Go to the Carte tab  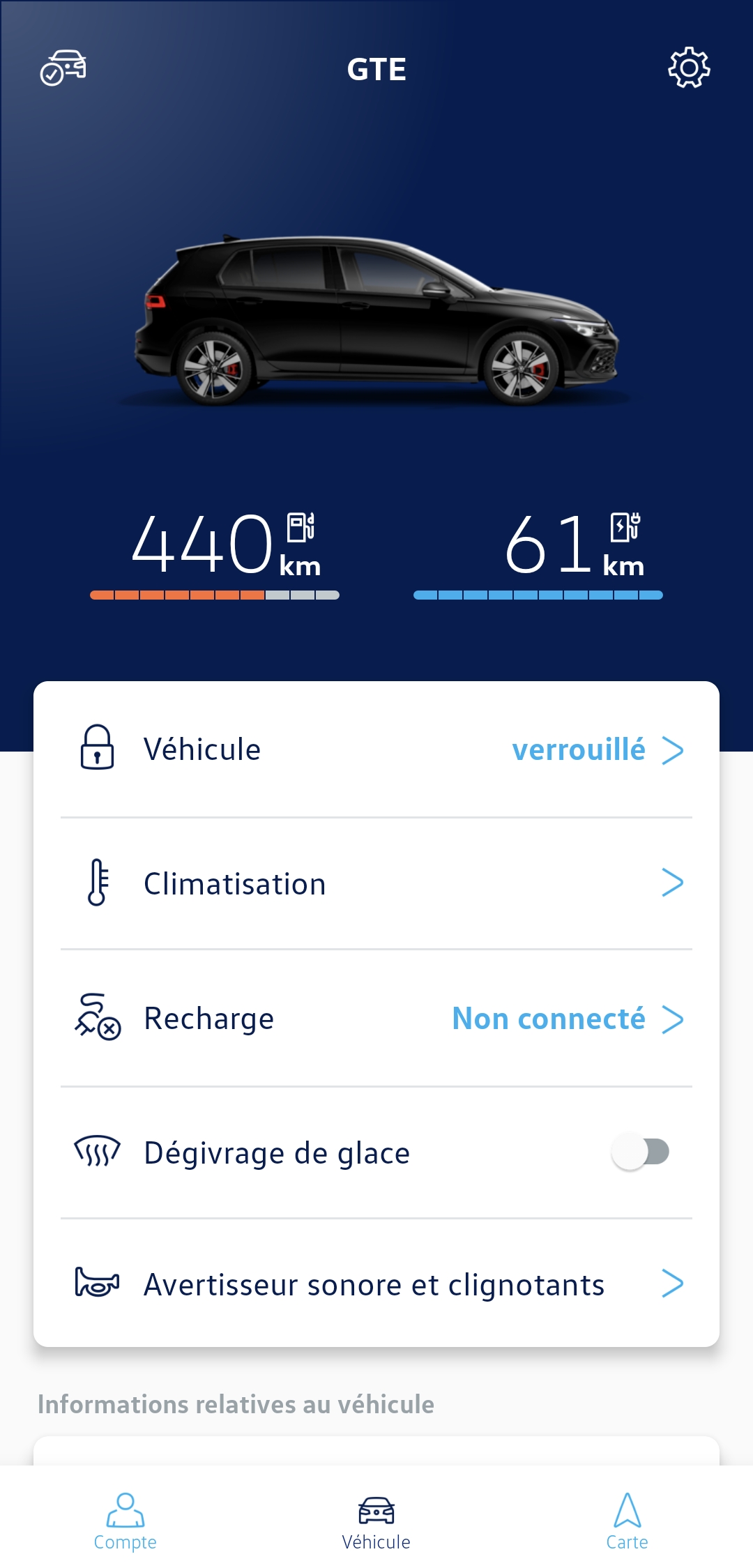627,1521
